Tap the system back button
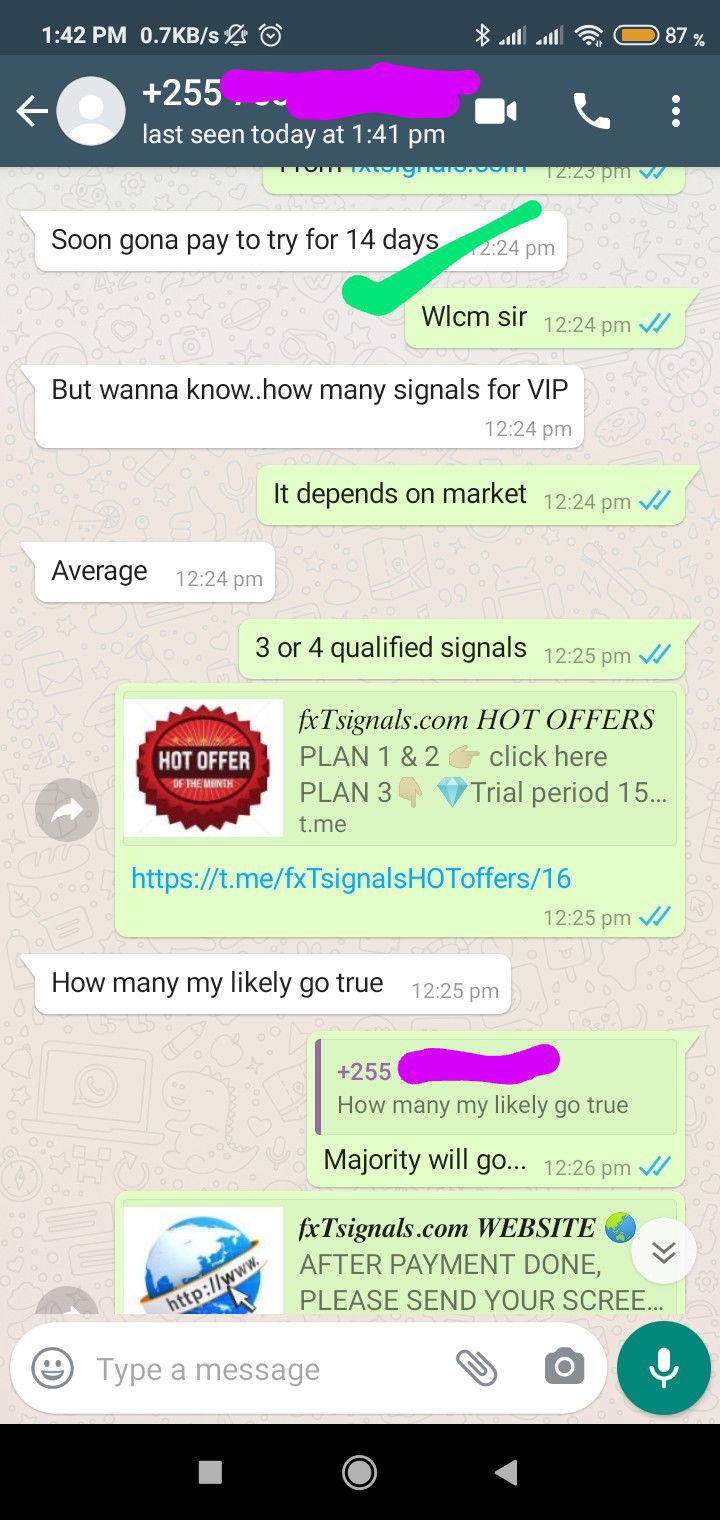This screenshot has height=1520, width=720. (507, 1471)
